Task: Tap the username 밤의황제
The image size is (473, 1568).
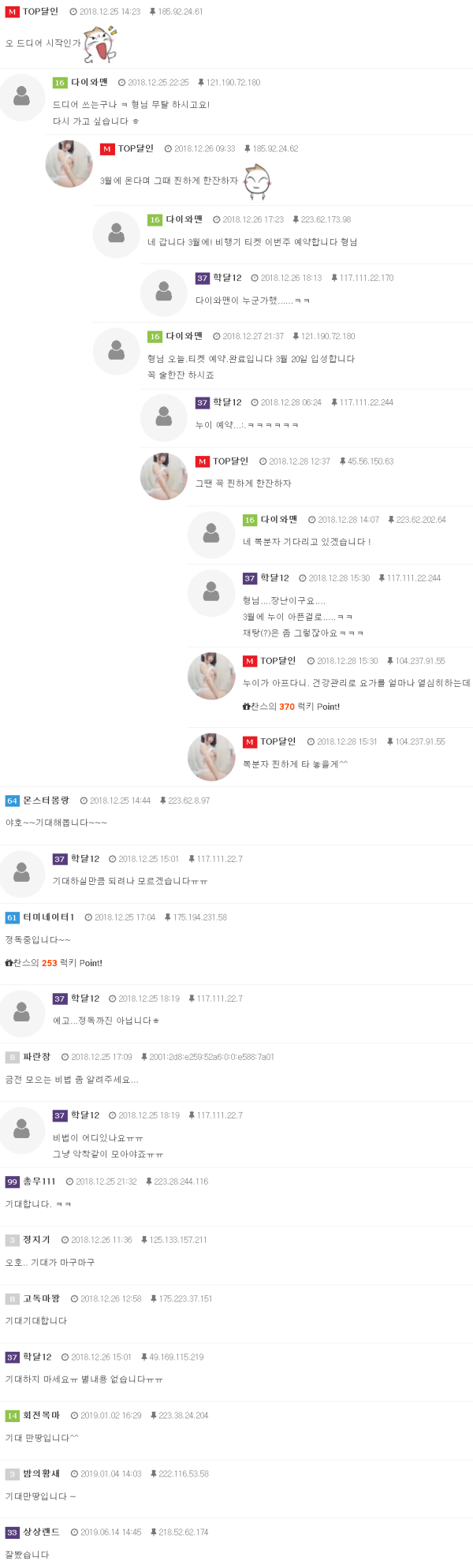Action: tap(41, 1473)
